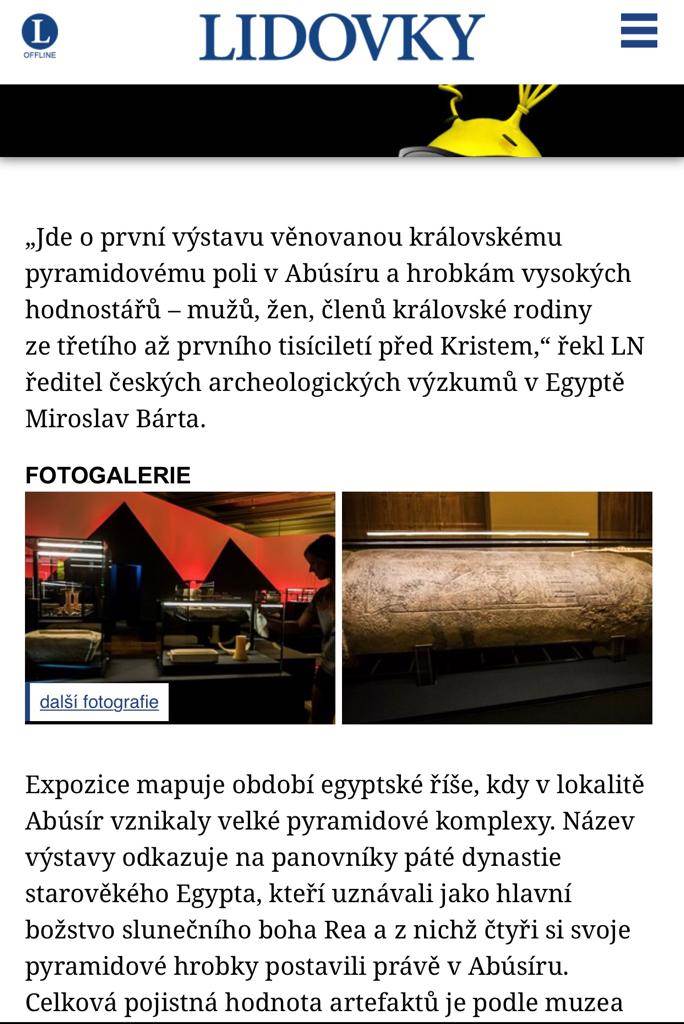Screen dimensions: 684x1024
Task: Open the 'další fotografie' link
Action: pyautogui.click(x=99, y=702)
